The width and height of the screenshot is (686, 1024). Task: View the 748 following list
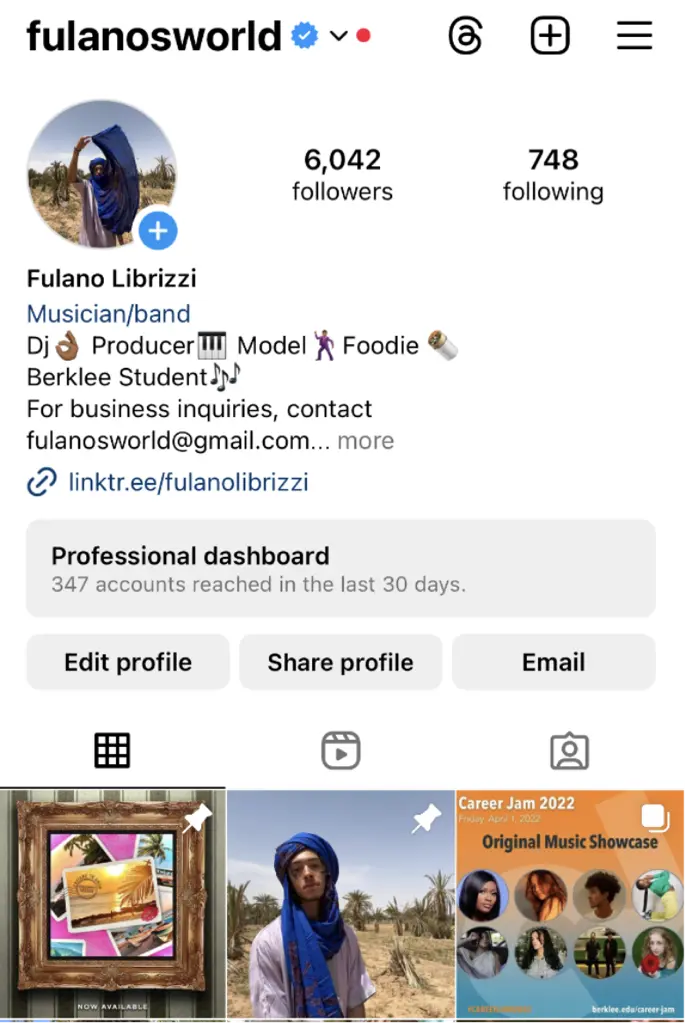pos(553,175)
